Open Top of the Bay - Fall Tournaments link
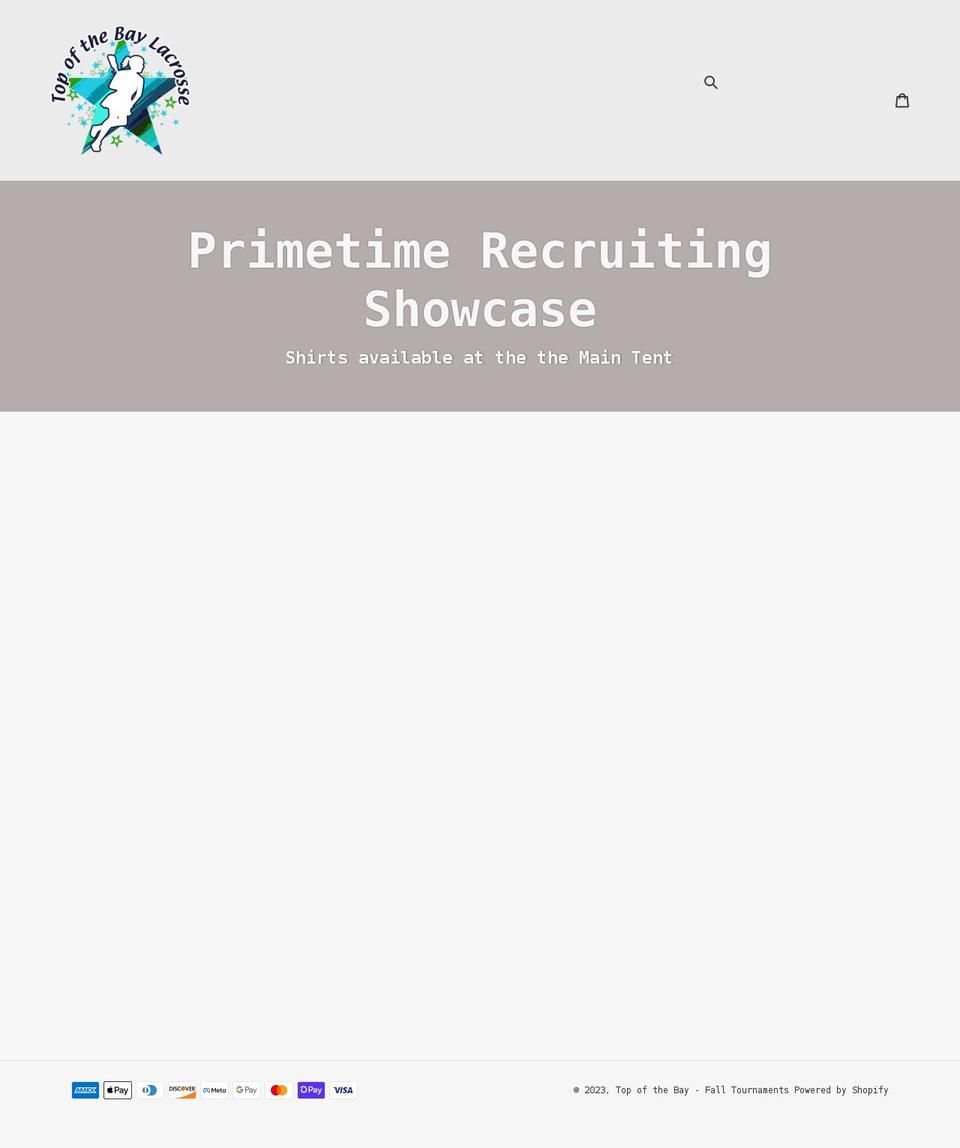Viewport: 960px width, 1148px height. click(x=701, y=1090)
